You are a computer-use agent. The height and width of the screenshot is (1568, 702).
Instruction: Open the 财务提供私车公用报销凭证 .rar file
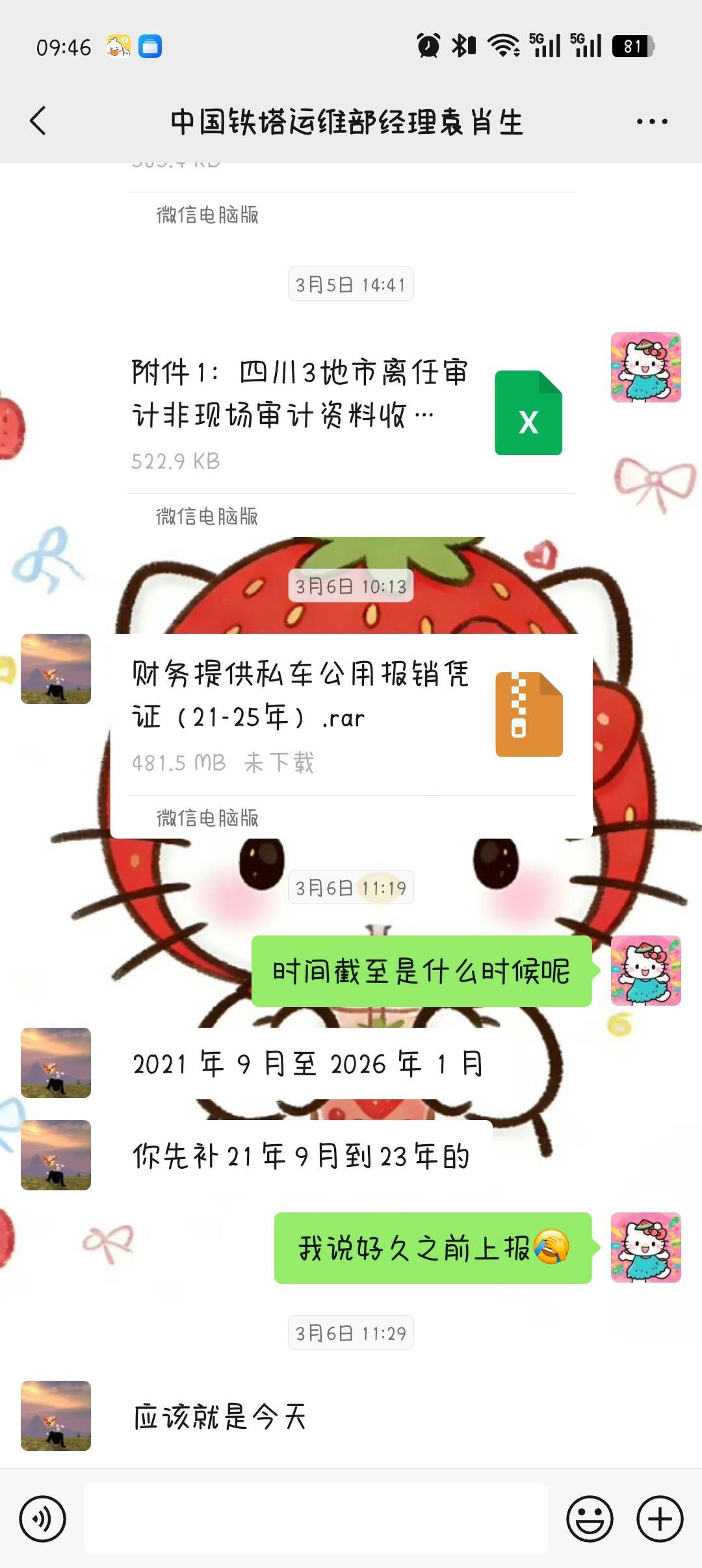pyautogui.click(x=351, y=715)
